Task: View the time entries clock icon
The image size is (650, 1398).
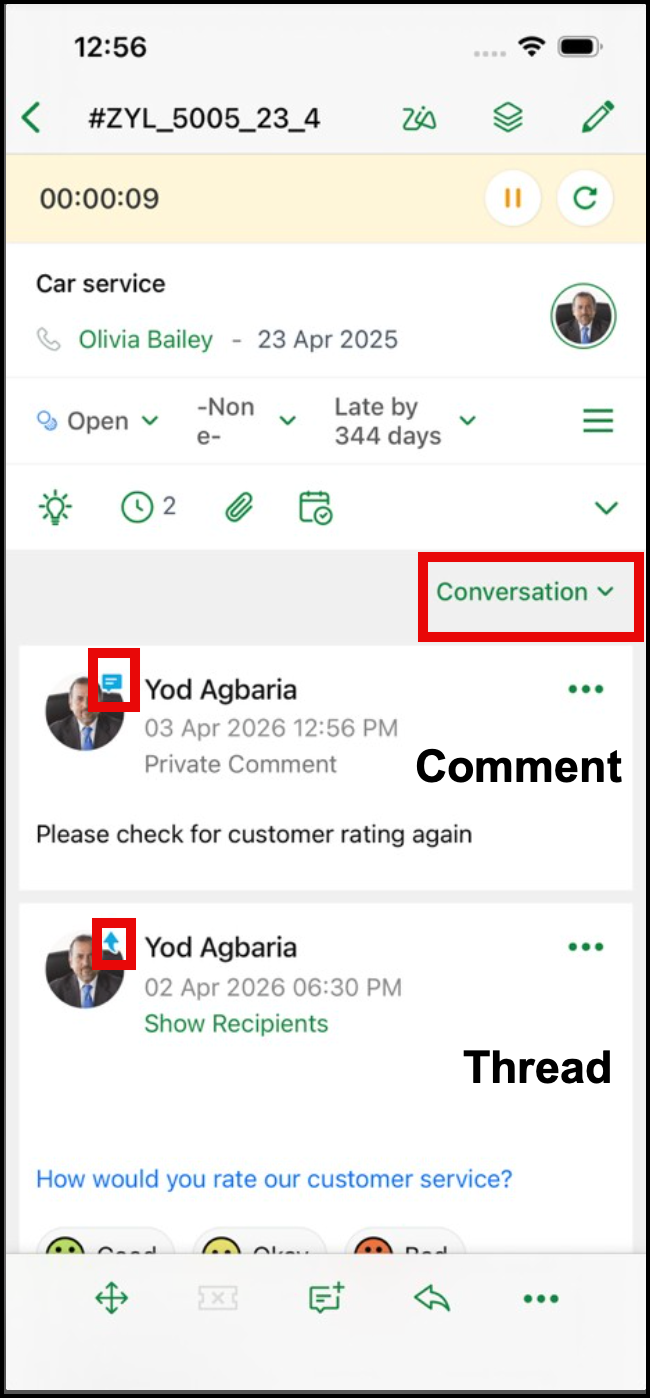Action: (146, 508)
